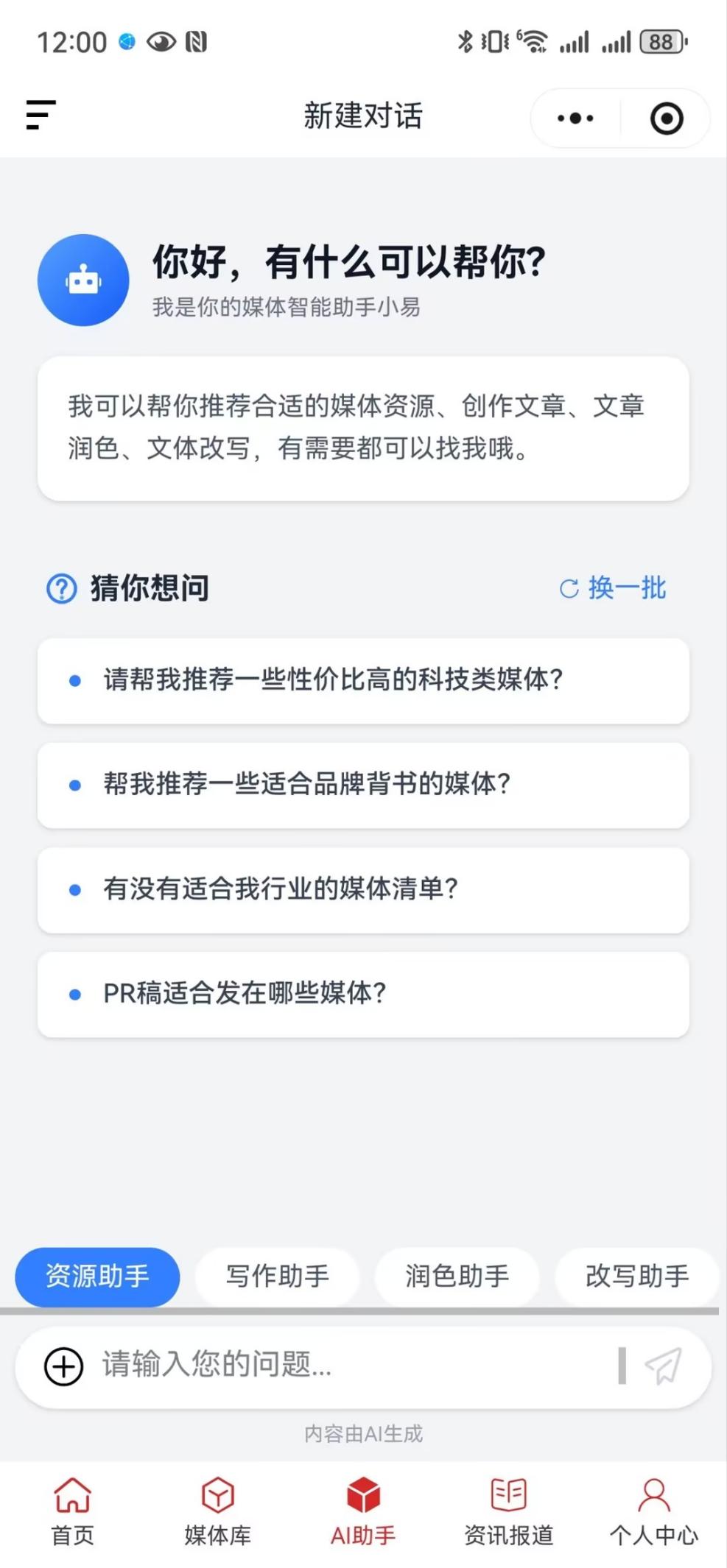Select the 资源助手 chip

[97, 1276]
